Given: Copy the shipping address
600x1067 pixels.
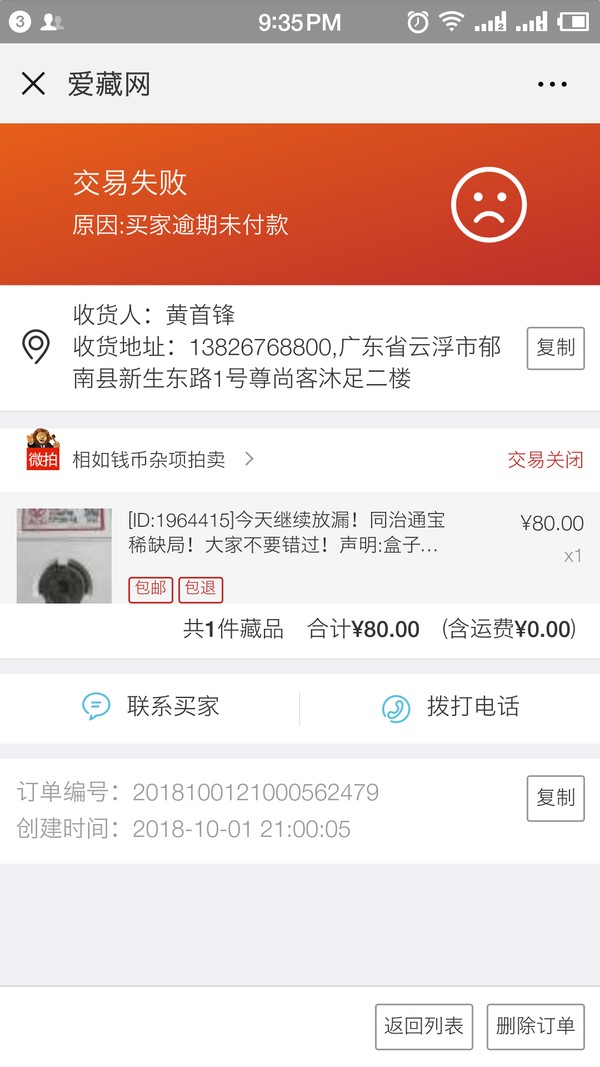Looking at the screenshot, I should click(555, 348).
